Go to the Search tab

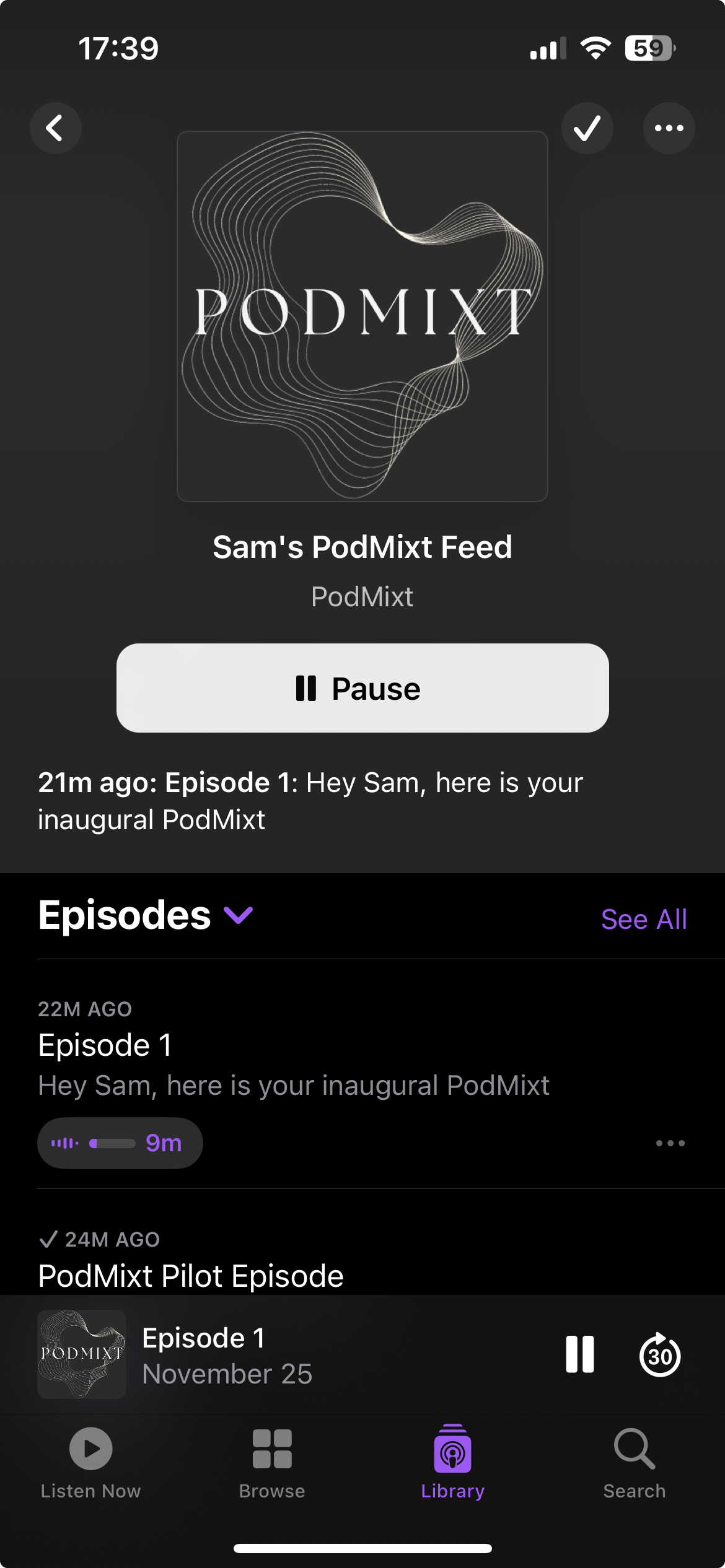[634, 1463]
